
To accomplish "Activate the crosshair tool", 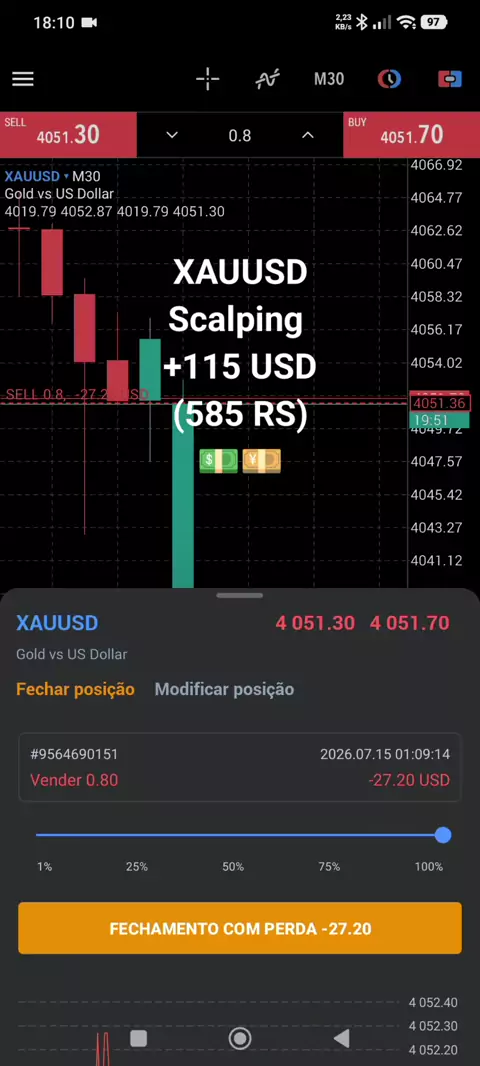I will tap(207, 80).
